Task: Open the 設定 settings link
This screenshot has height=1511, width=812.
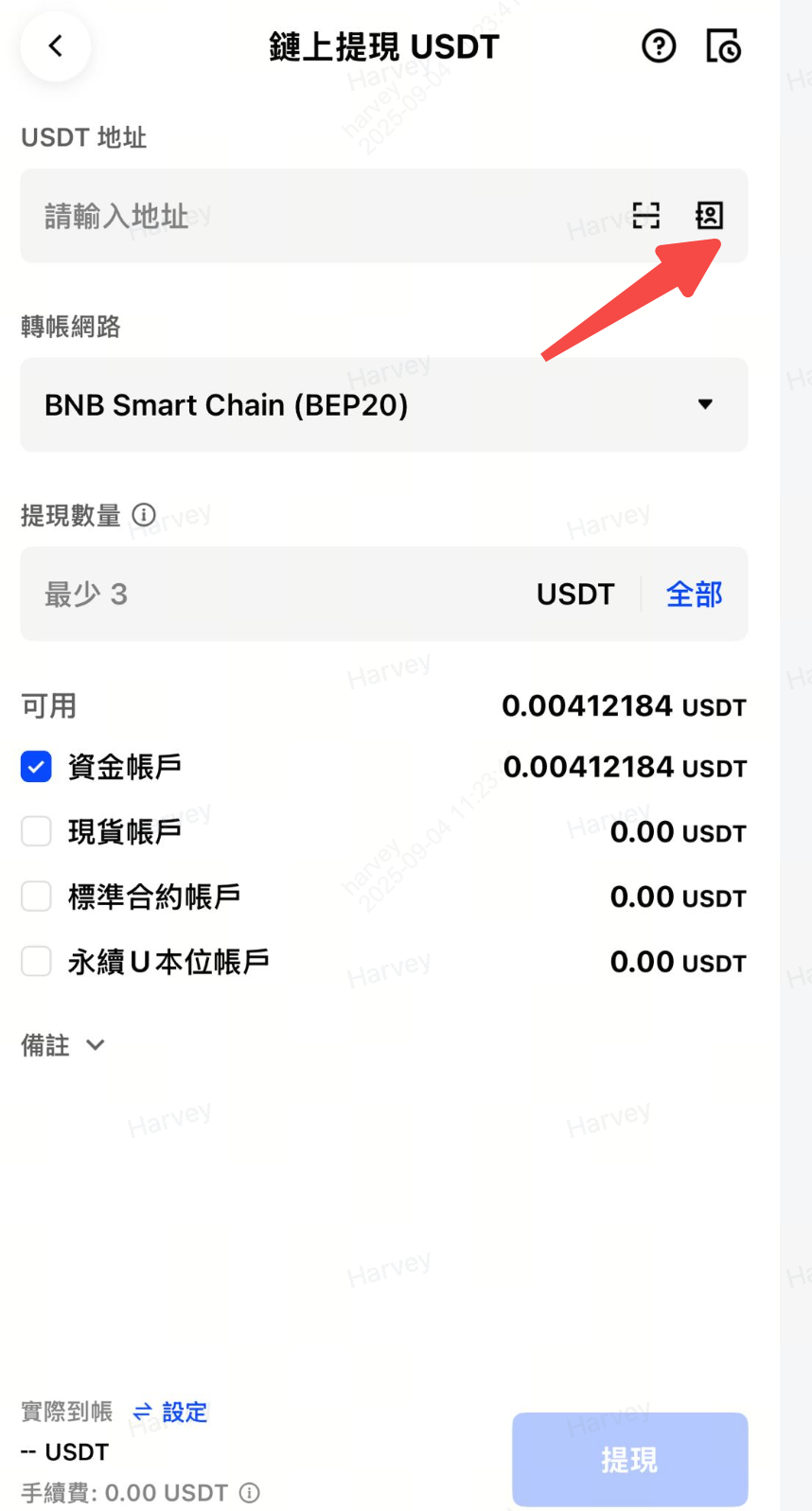Action: [x=185, y=1412]
